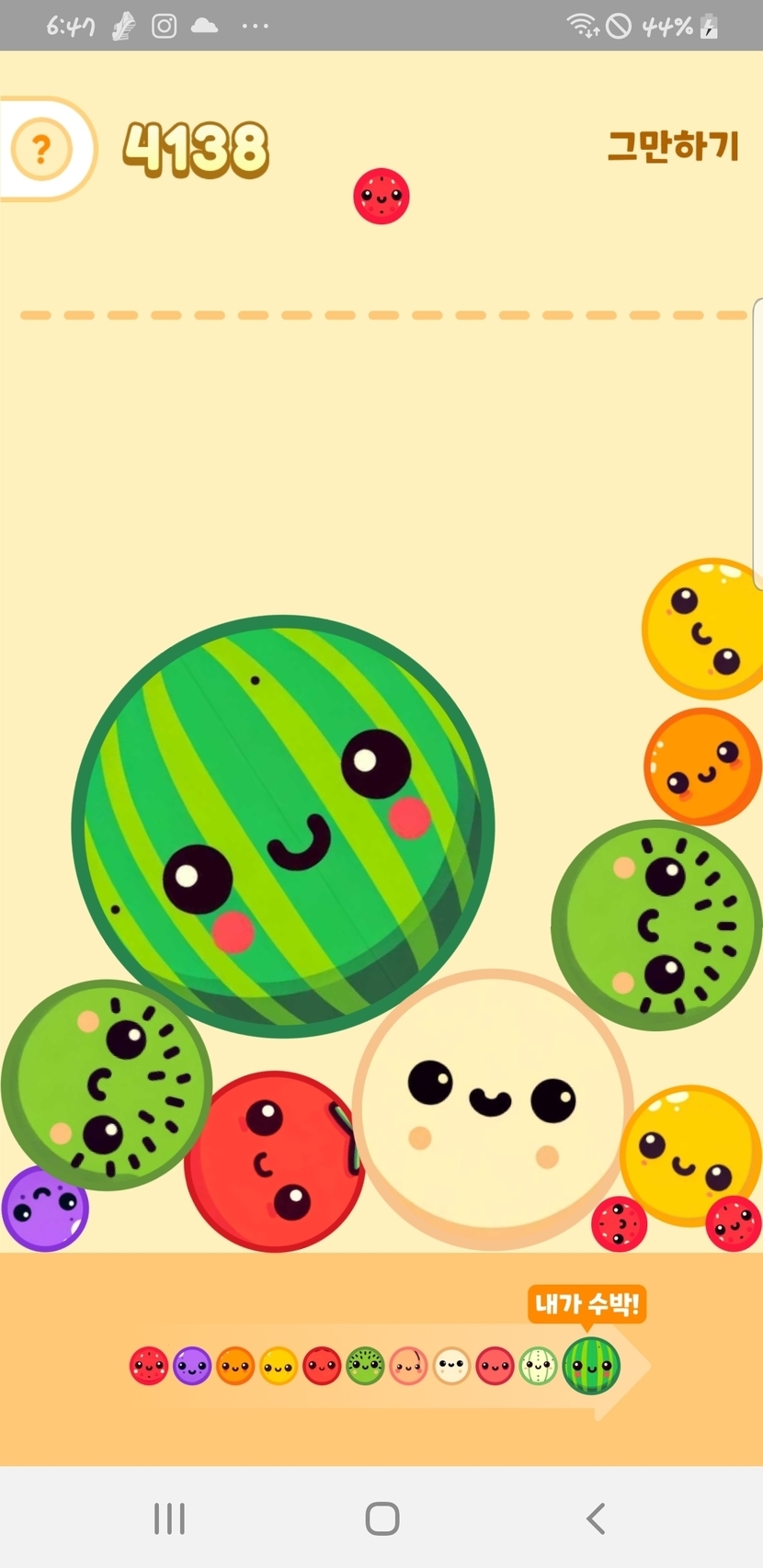Go back with the system back button
763x1568 pixels.
pyautogui.click(x=596, y=1518)
